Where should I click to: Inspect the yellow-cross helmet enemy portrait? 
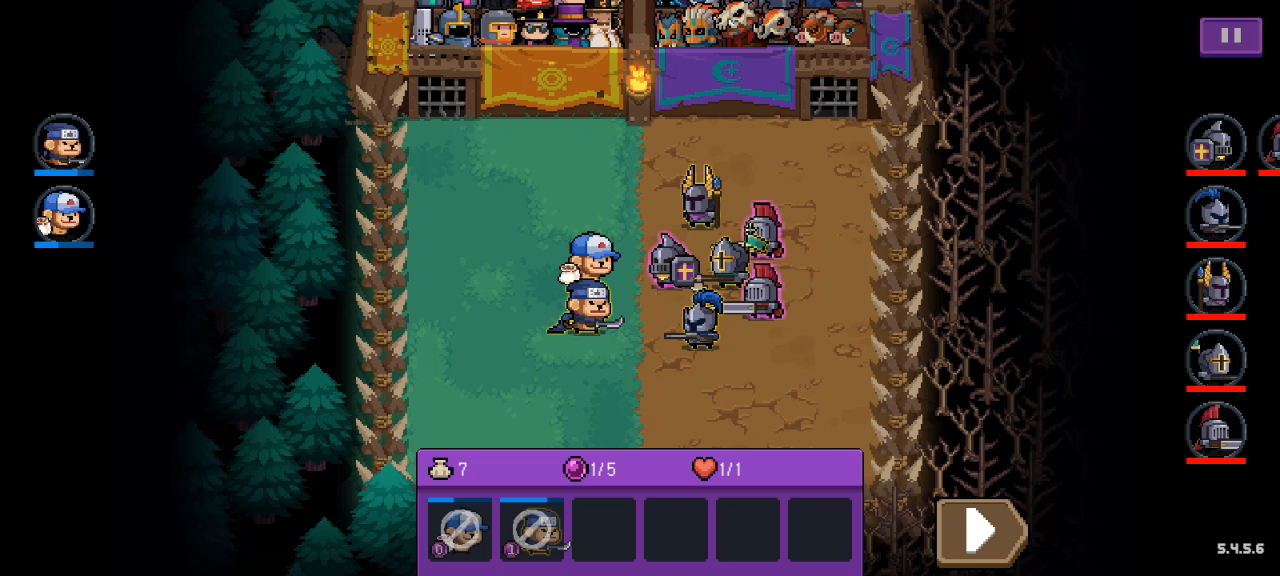pos(1216,358)
